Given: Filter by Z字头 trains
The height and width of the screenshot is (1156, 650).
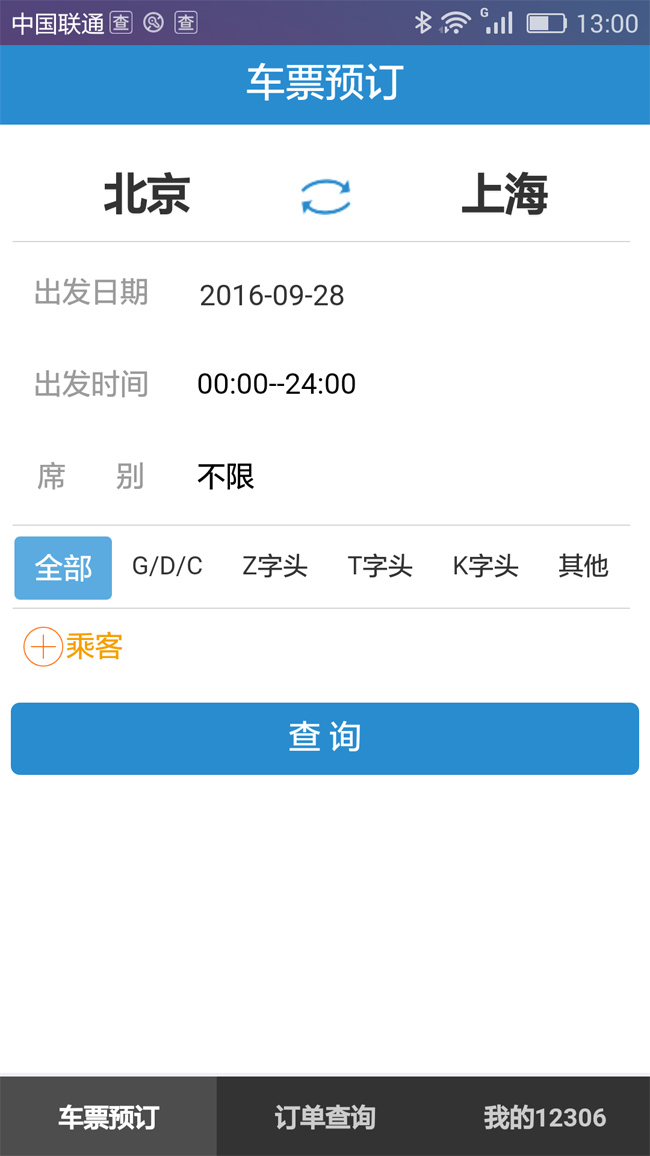Looking at the screenshot, I should (x=275, y=566).
